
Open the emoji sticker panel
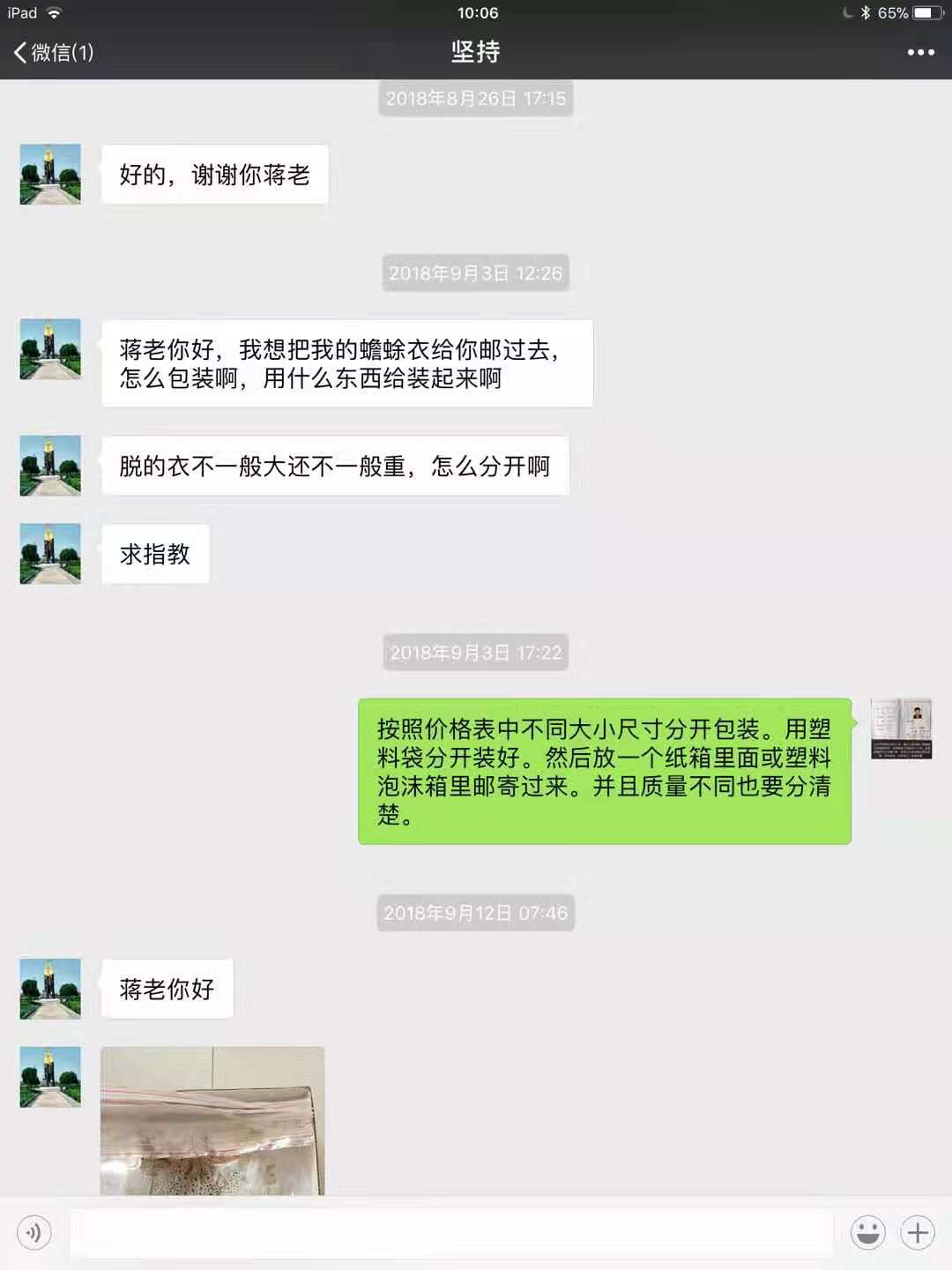[867, 1232]
